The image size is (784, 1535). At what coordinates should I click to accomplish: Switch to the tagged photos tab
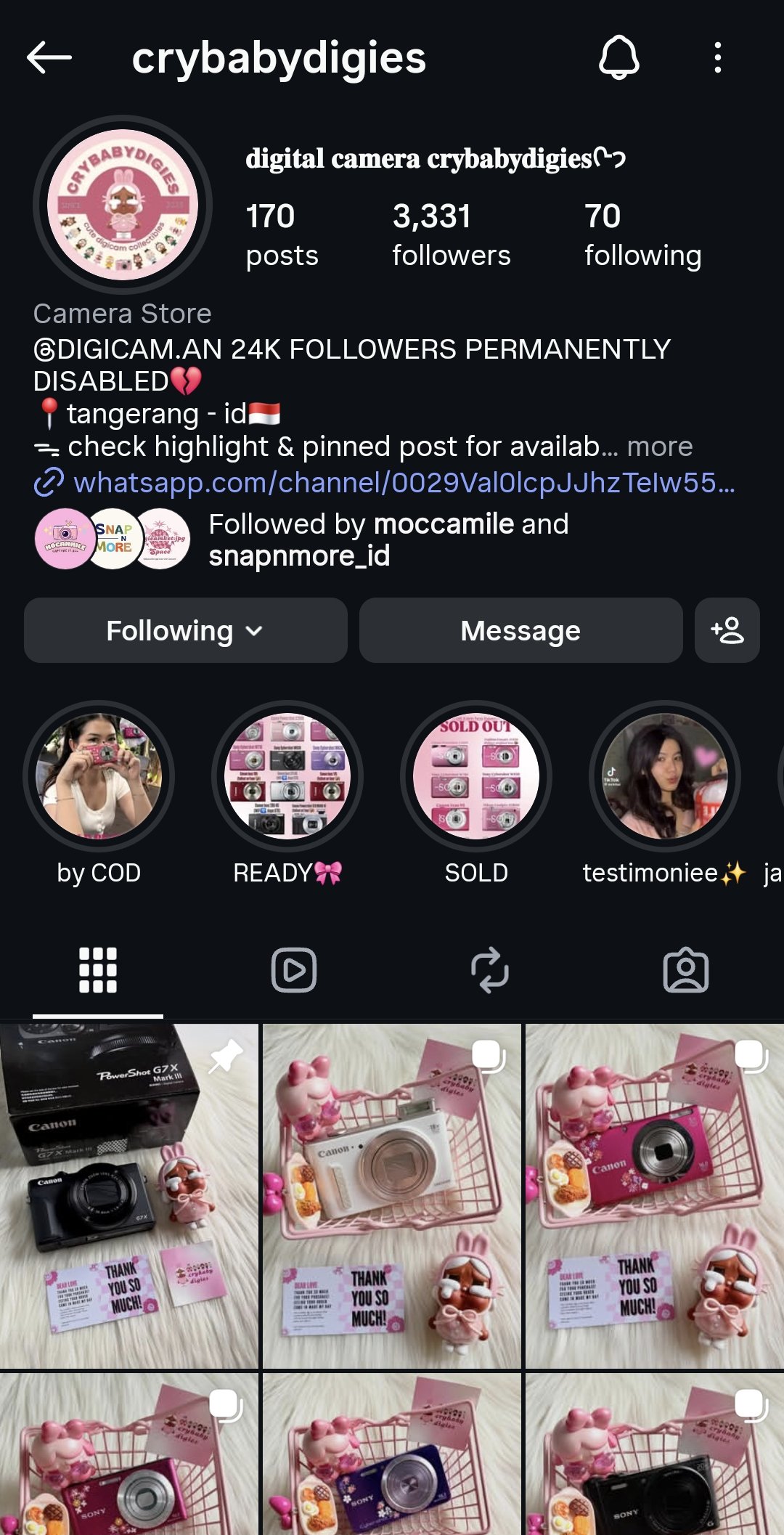point(686,970)
